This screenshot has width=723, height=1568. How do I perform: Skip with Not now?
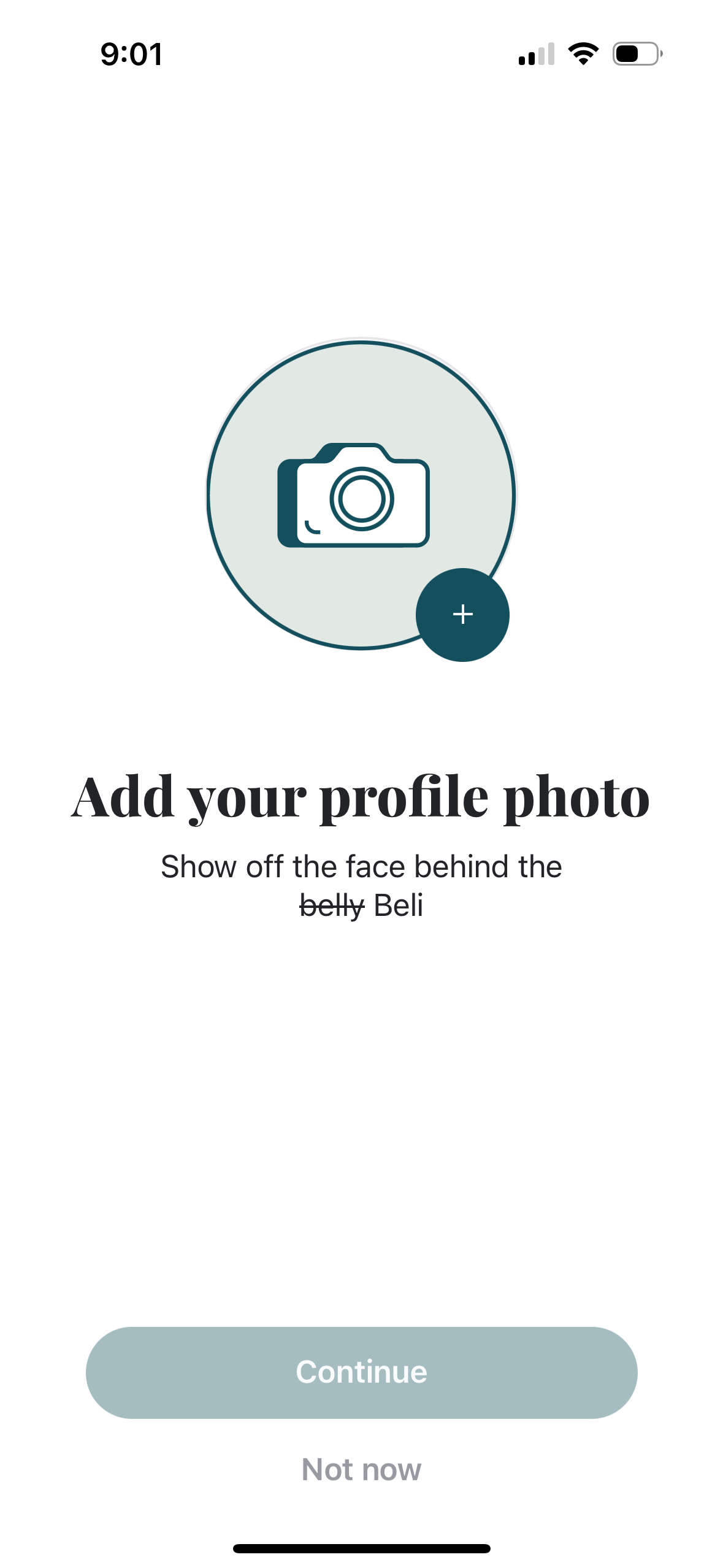click(x=361, y=1470)
